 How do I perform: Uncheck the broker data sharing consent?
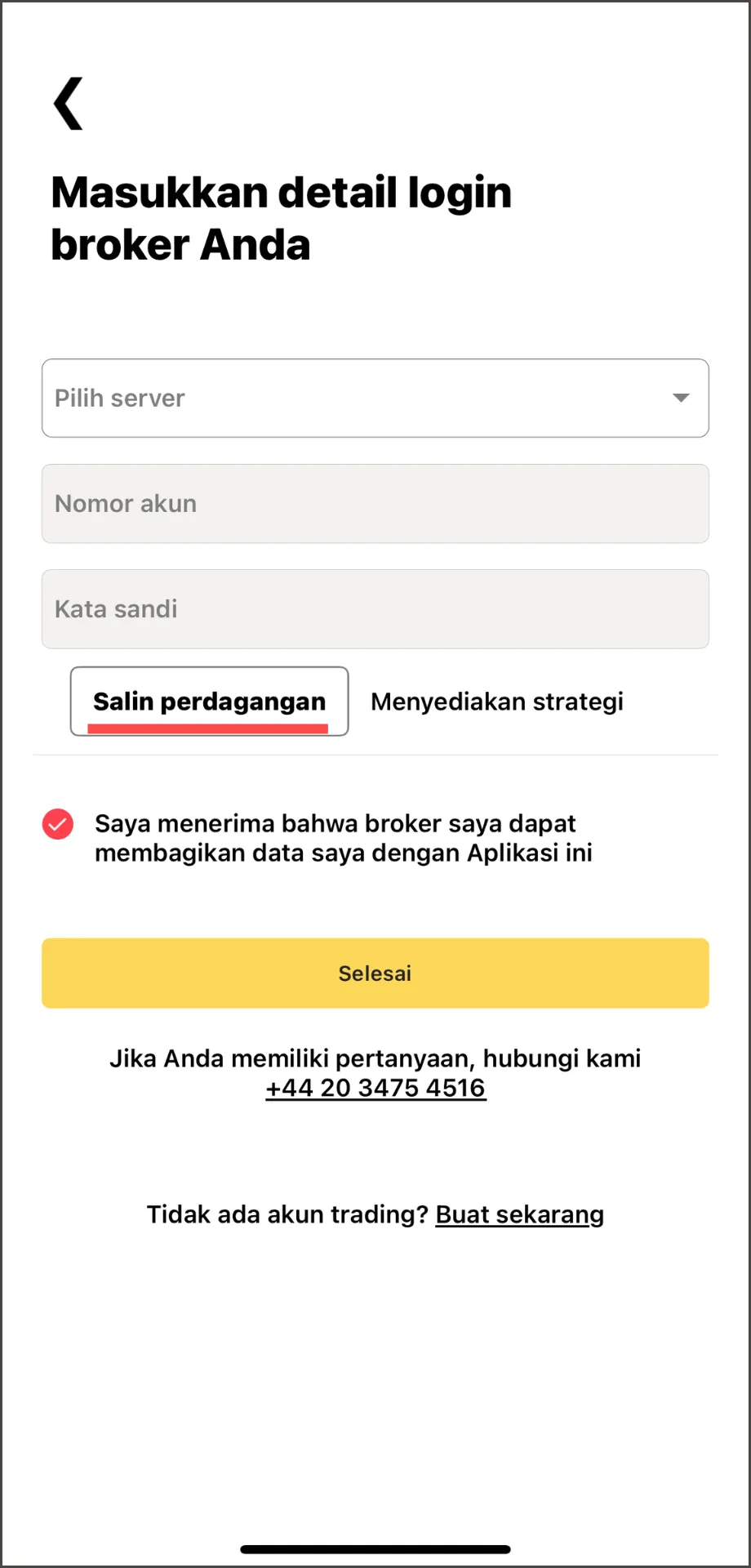tap(58, 825)
